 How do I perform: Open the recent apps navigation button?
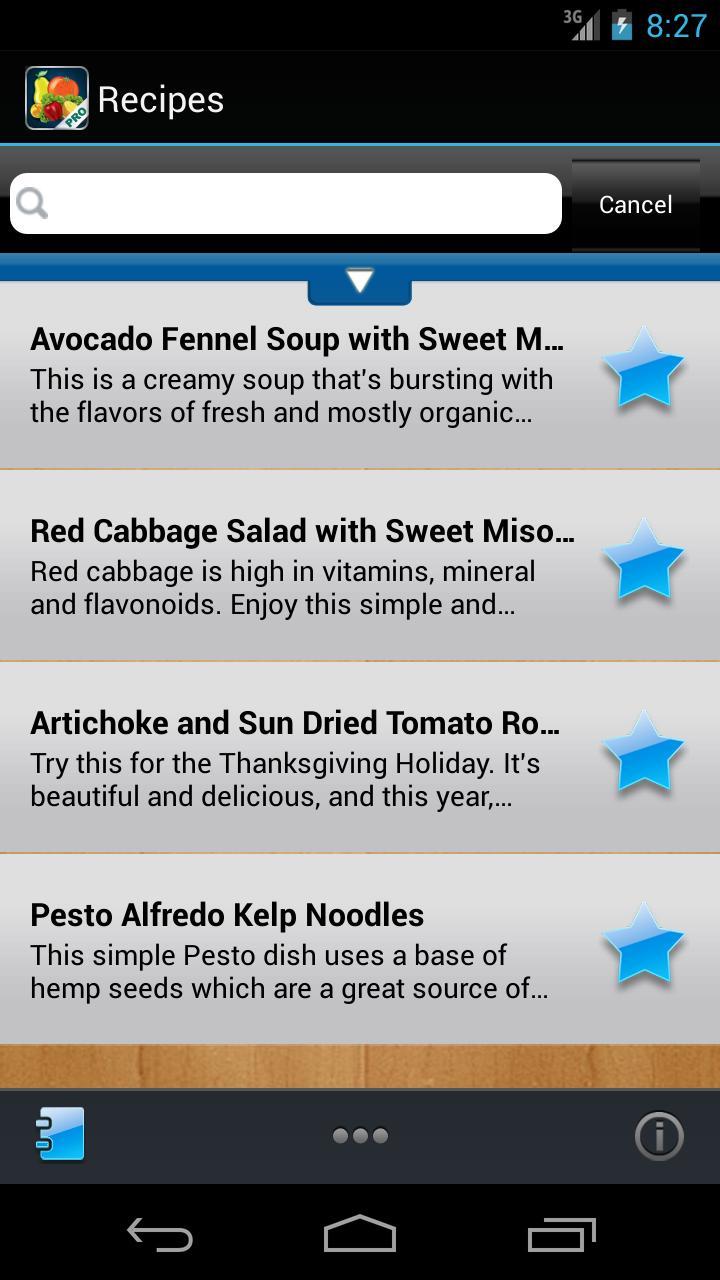561,1235
